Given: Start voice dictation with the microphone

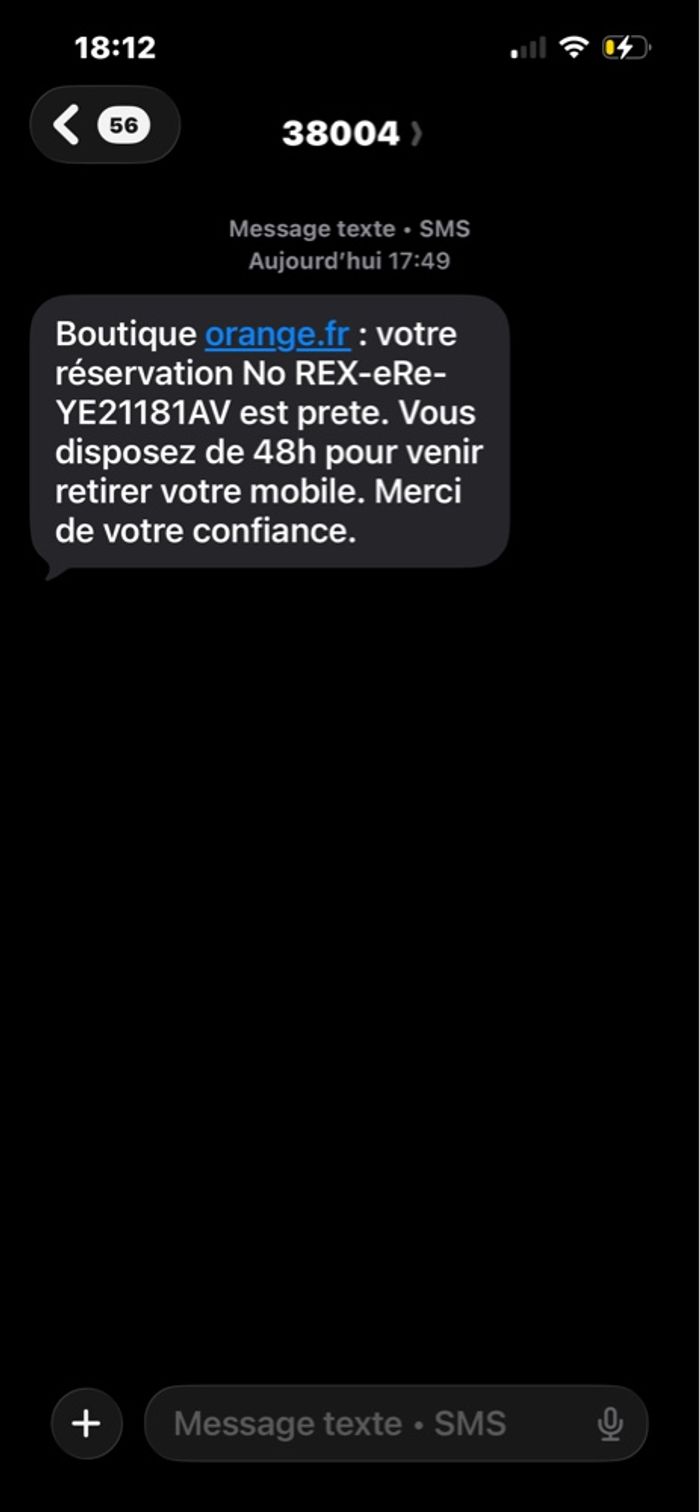Looking at the screenshot, I should click(x=610, y=1424).
